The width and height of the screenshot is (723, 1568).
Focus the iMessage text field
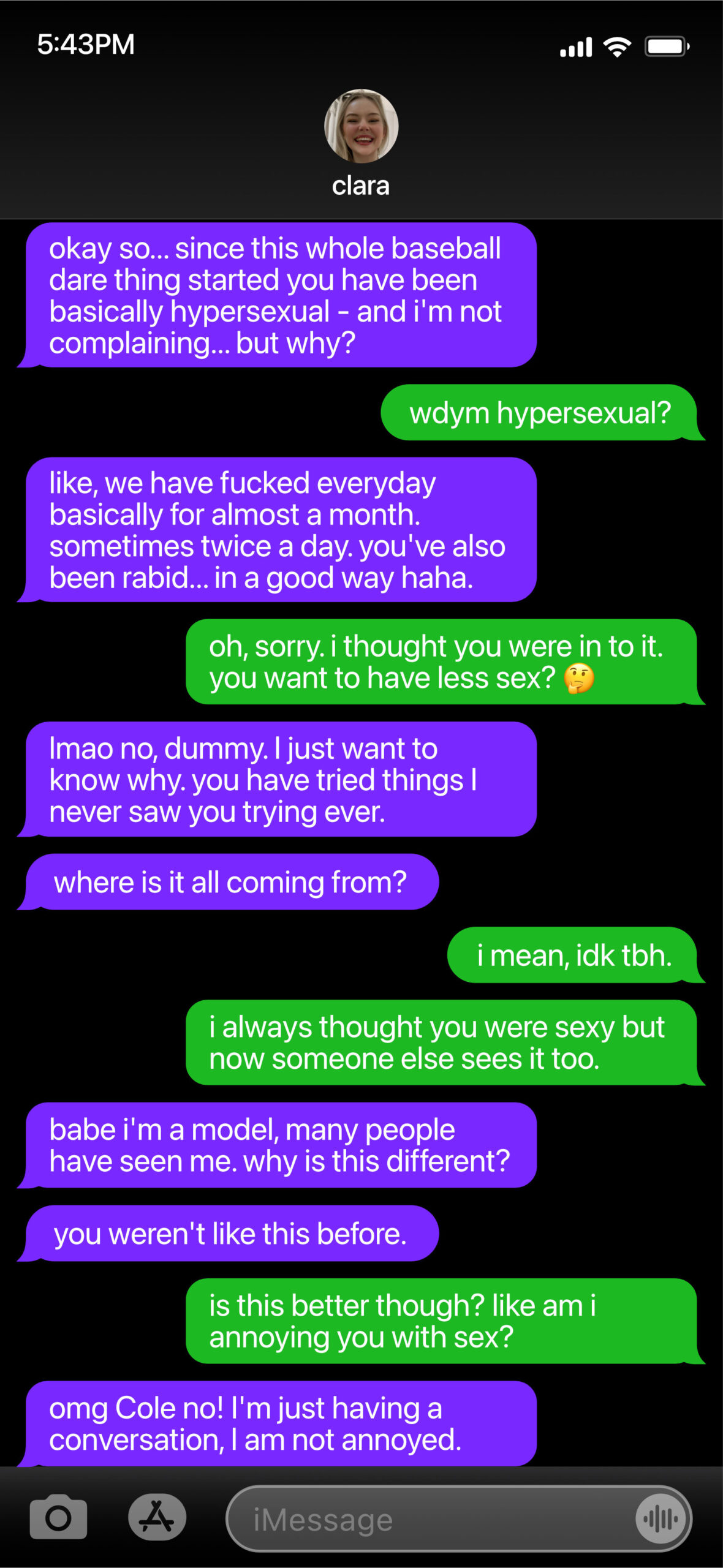(429, 1519)
